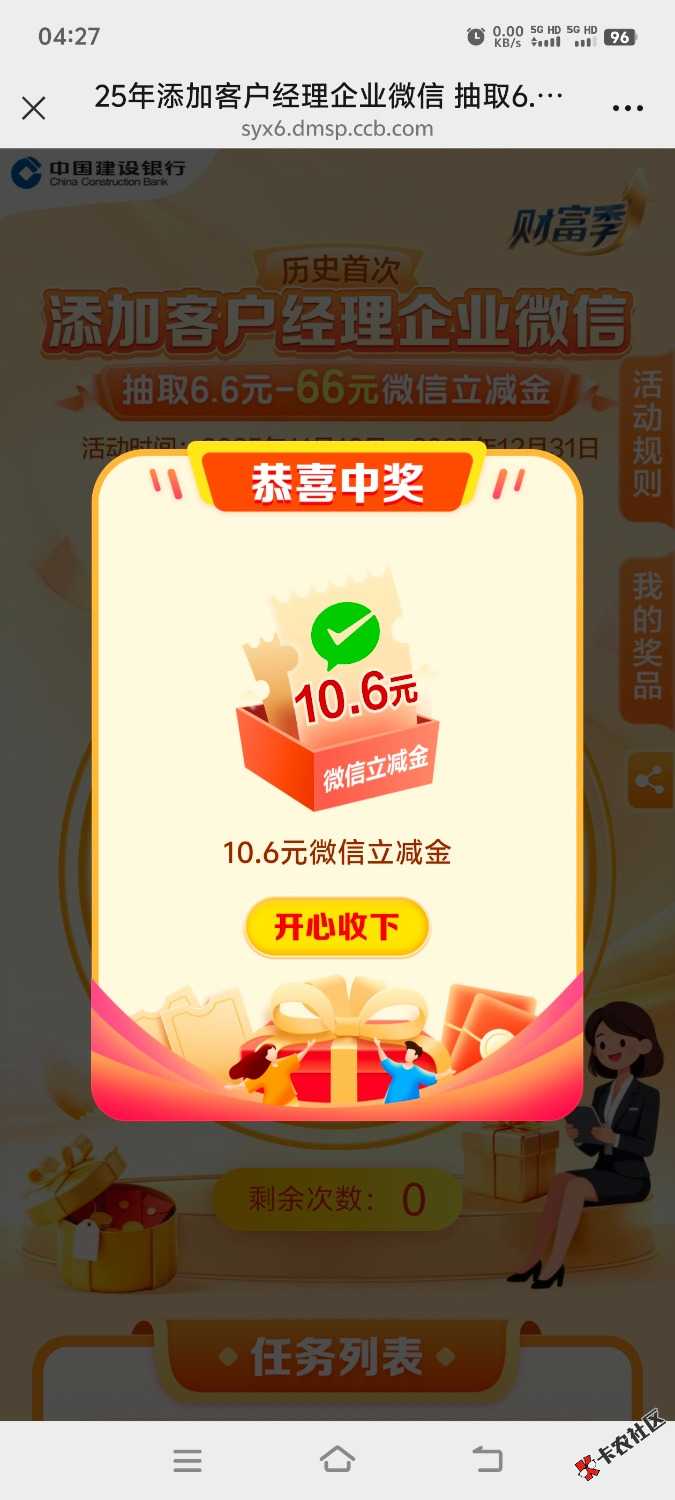Viewport: 675px width, 1500px height.
Task: Tap 开心收下 to accept the prize
Action: click(337, 927)
